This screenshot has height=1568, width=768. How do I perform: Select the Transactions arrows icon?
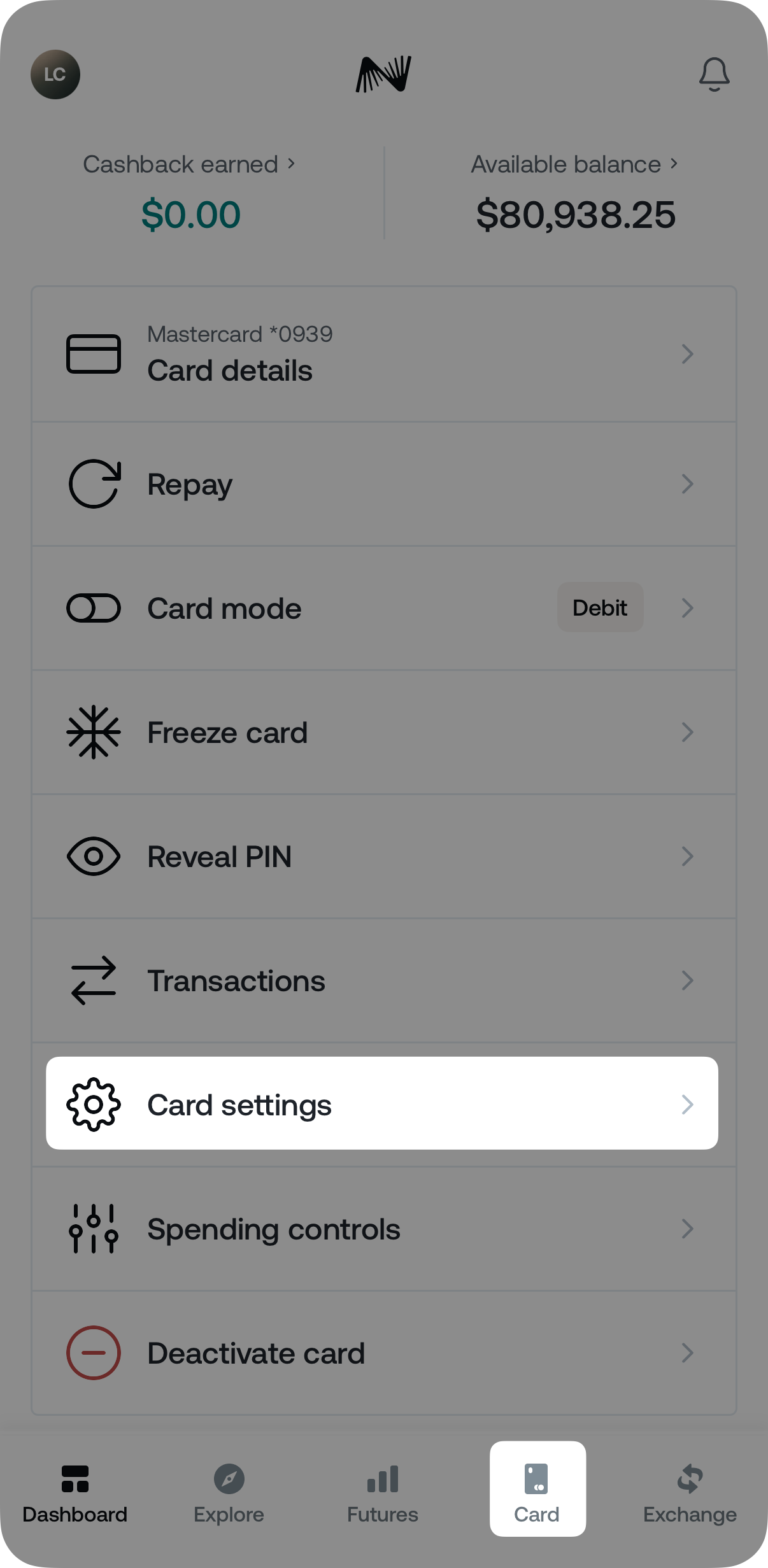(x=94, y=980)
